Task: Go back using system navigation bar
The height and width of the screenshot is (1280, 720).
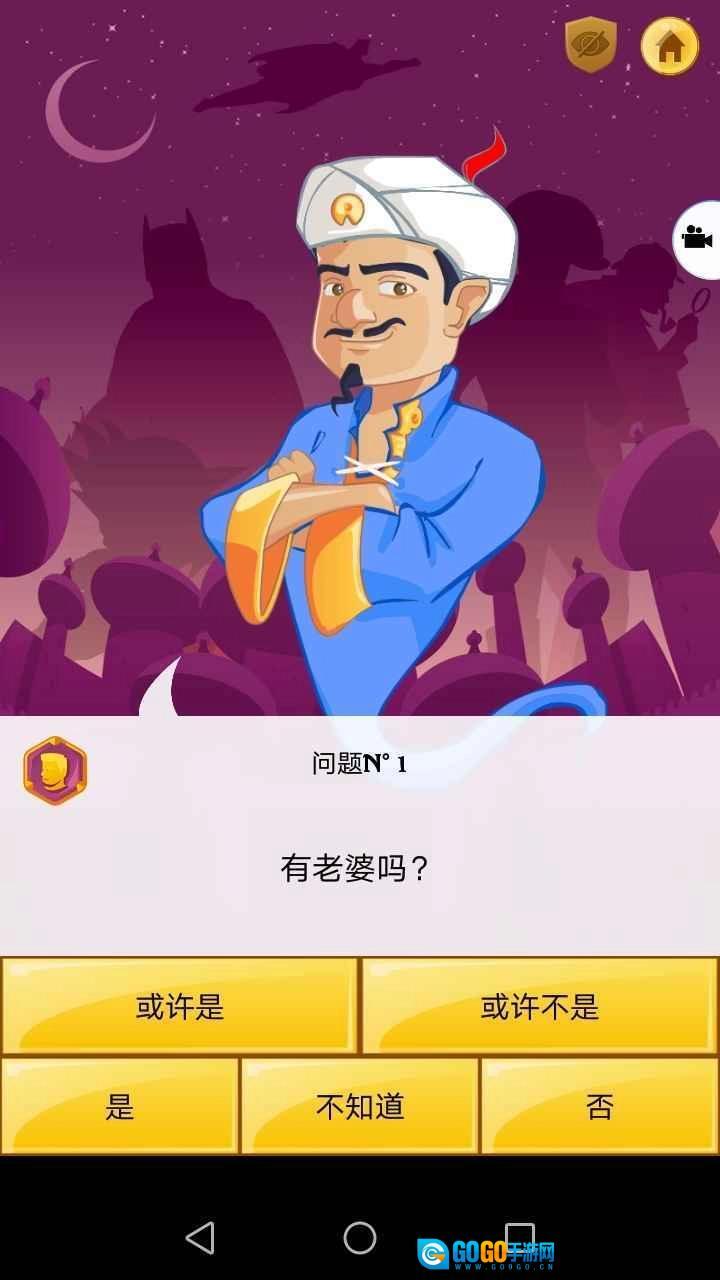Action: [x=200, y=1238]
